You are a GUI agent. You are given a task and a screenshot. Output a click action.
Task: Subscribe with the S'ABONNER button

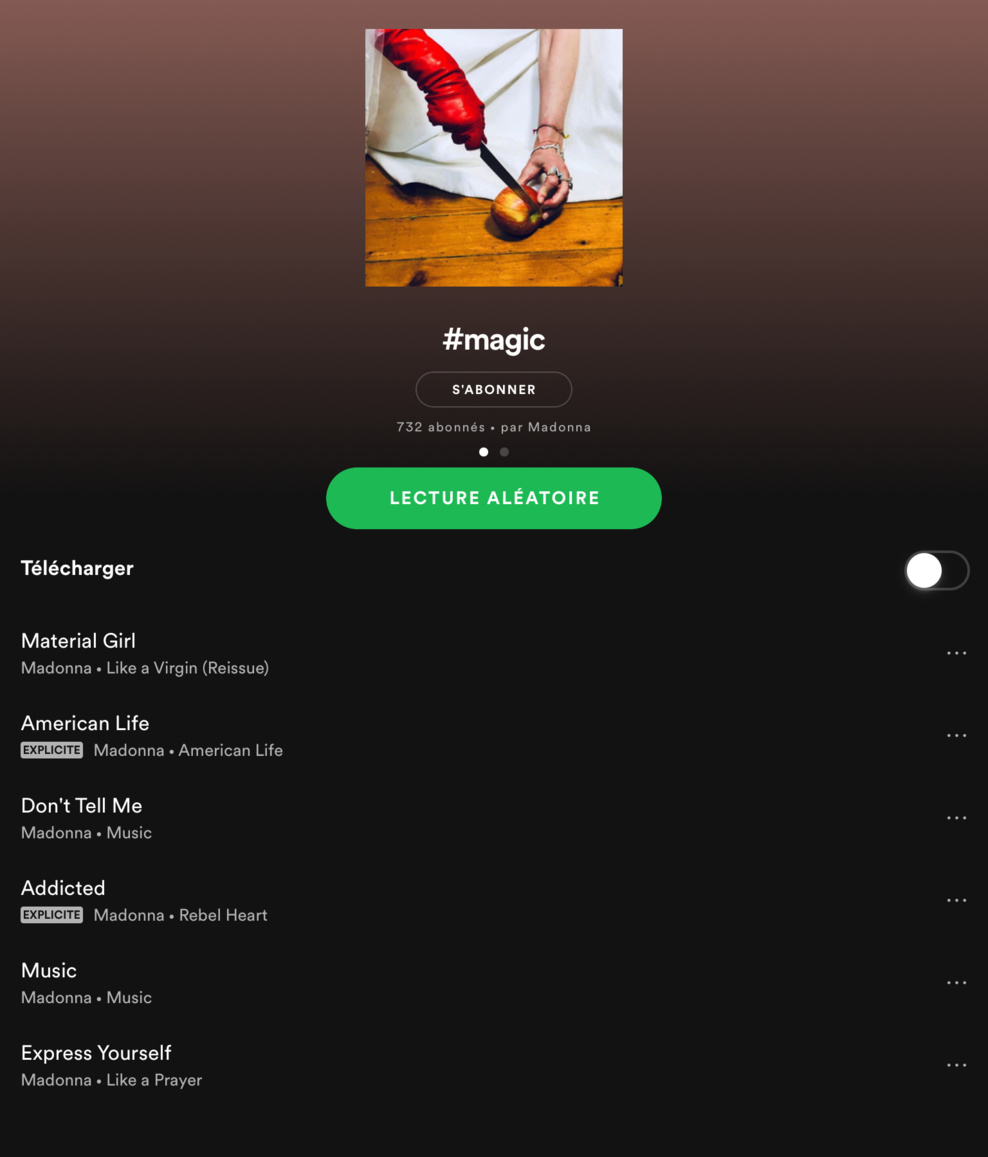[493, 389]
